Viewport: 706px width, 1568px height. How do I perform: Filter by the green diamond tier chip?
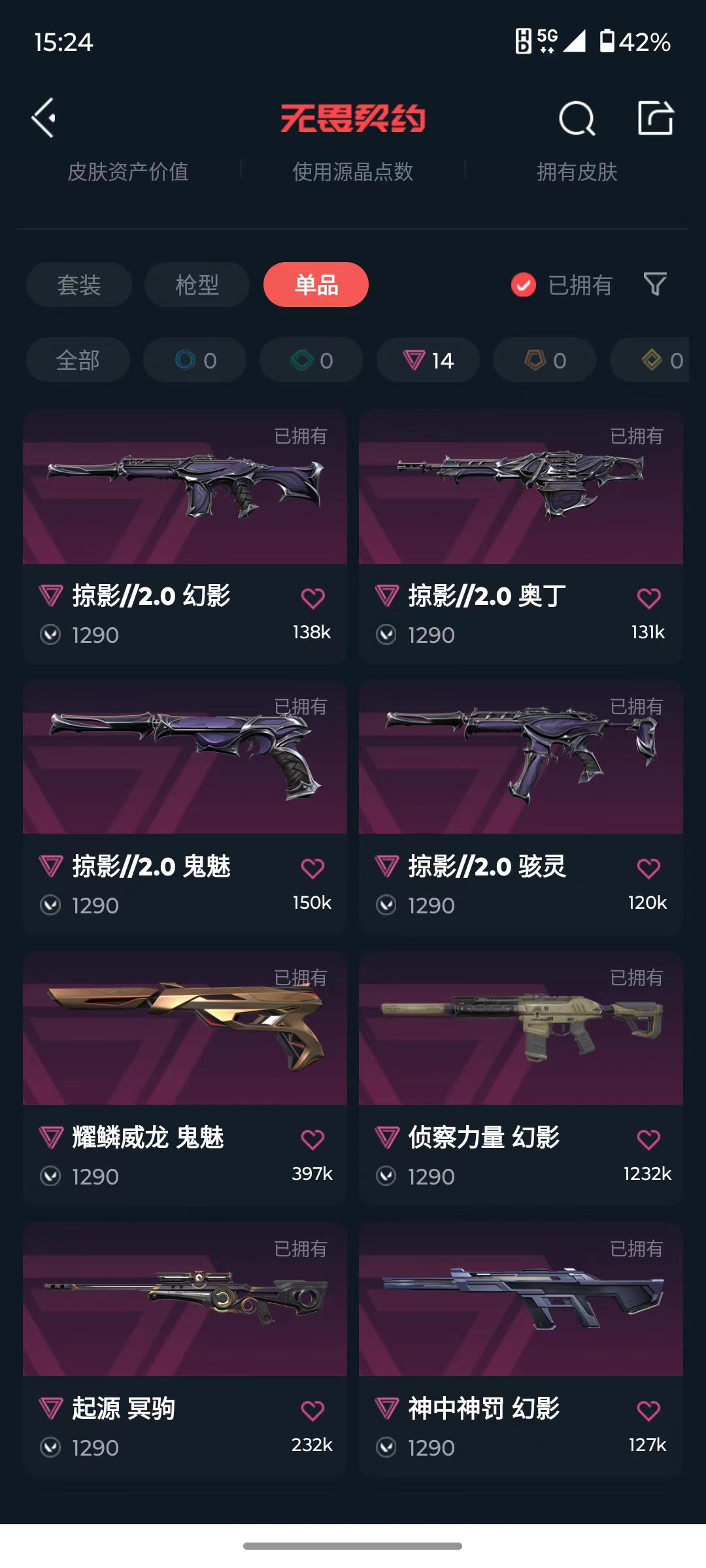point(311,360)
